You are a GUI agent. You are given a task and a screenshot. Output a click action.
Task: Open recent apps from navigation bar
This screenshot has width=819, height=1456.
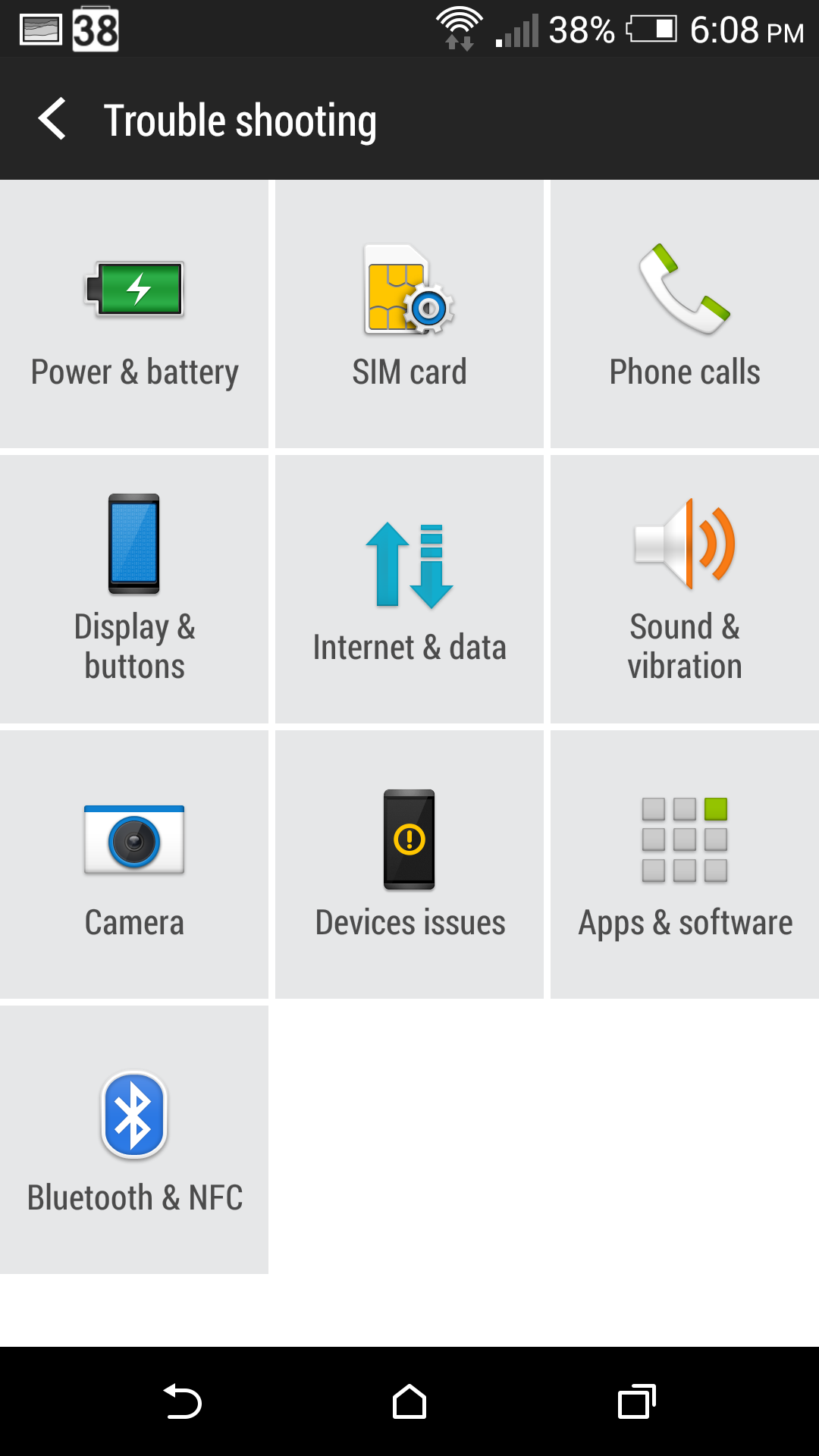(637, 1401)
